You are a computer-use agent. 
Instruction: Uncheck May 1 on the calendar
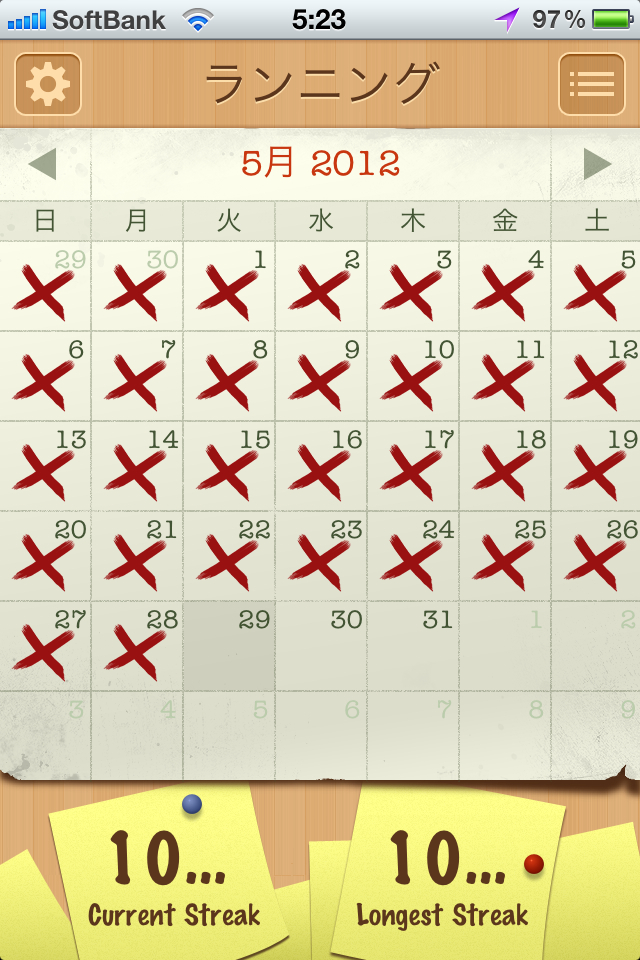[x=229, y=286]
